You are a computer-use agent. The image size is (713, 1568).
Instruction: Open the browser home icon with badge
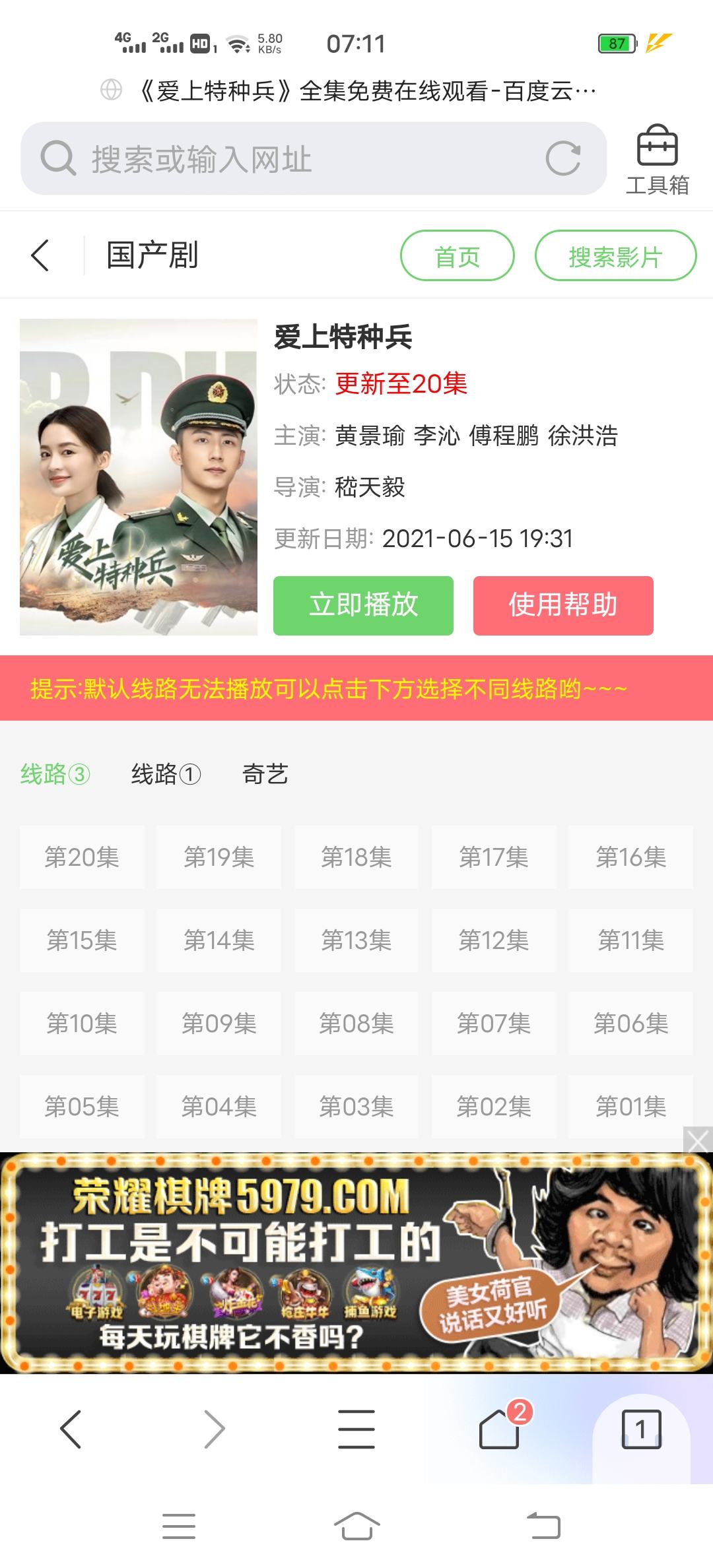[500, 1427]
